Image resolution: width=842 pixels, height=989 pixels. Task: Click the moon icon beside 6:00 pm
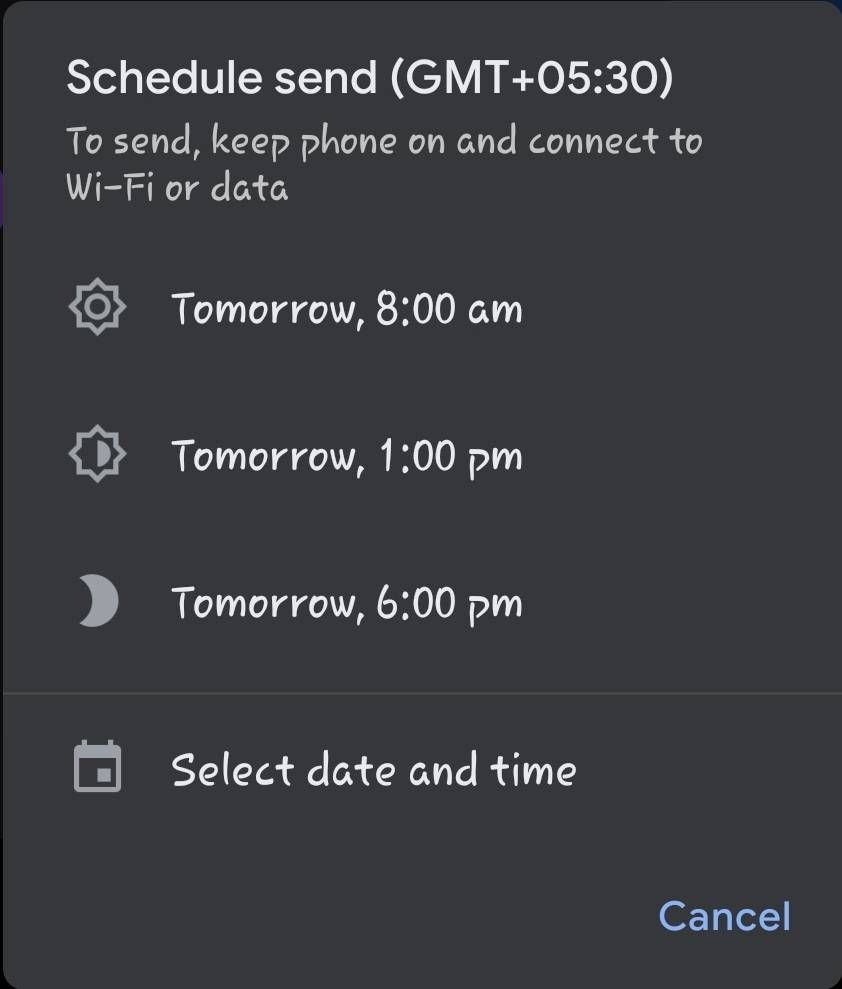pyautogui.click(x=95, y=601)
